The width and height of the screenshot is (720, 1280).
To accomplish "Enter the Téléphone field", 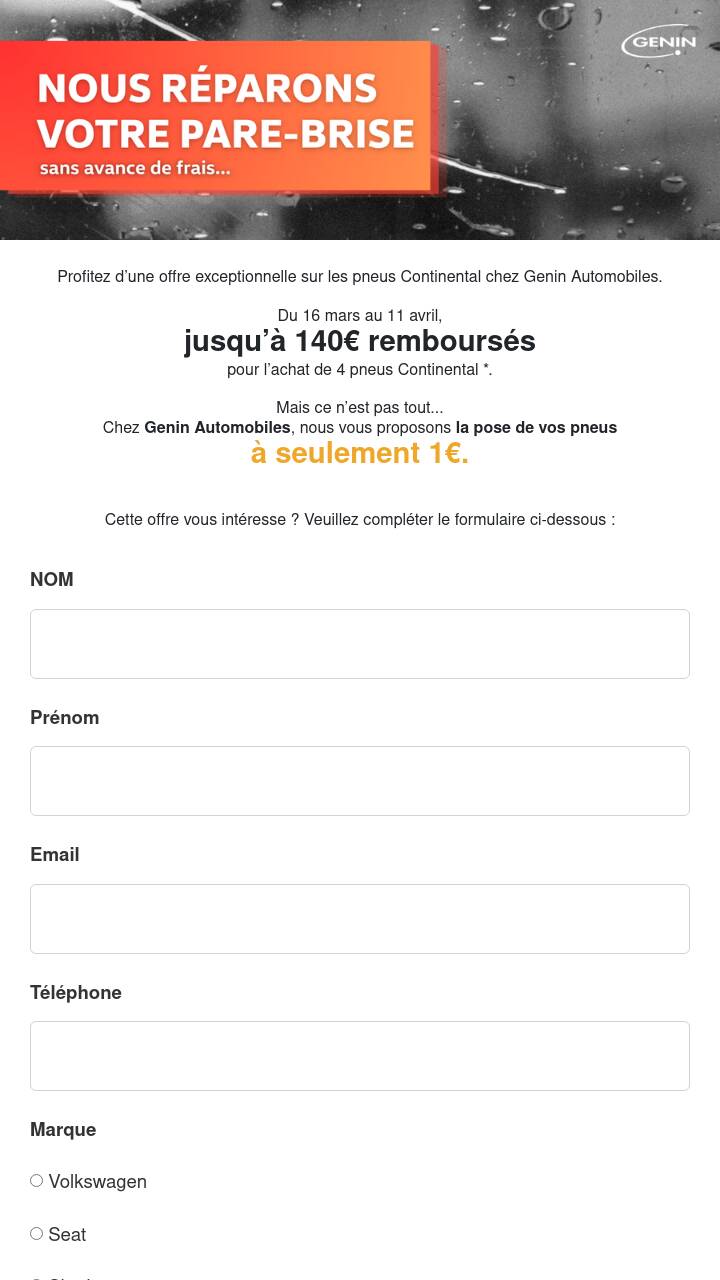I will [360, 1056].
